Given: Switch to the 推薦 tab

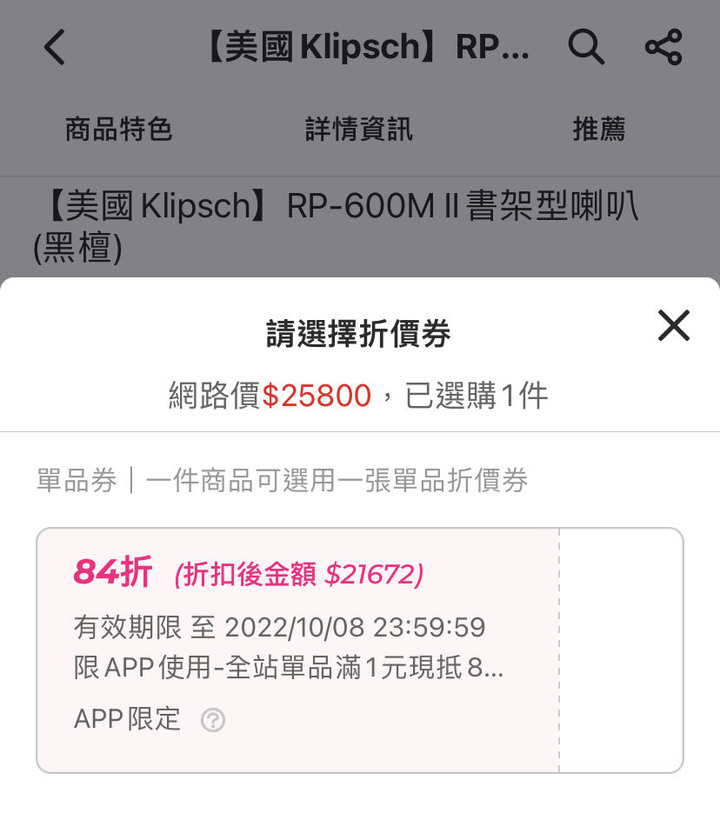Looking at the screenshot, I should [x=599, y=129].
